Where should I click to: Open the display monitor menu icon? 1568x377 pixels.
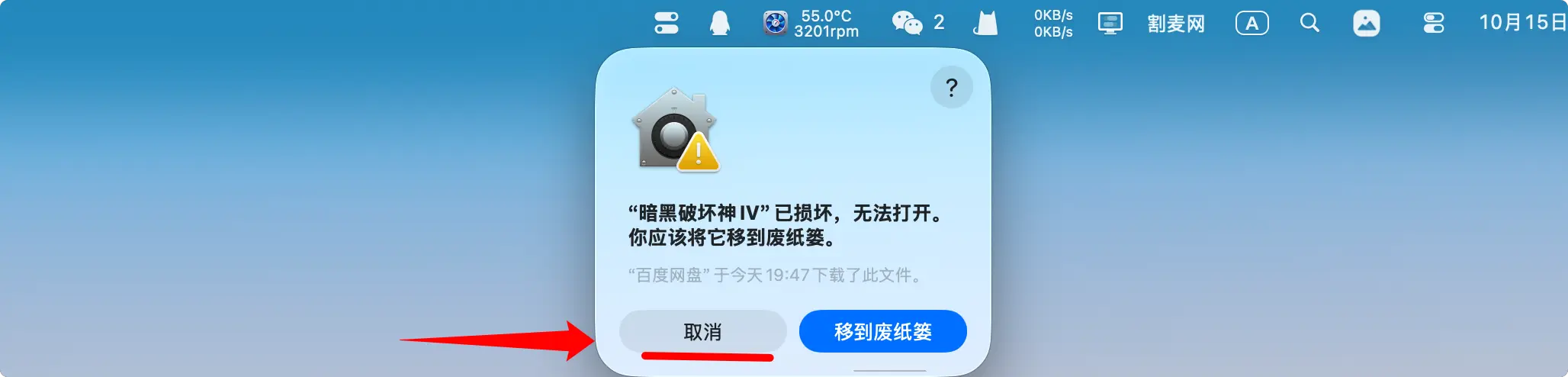1110,23
